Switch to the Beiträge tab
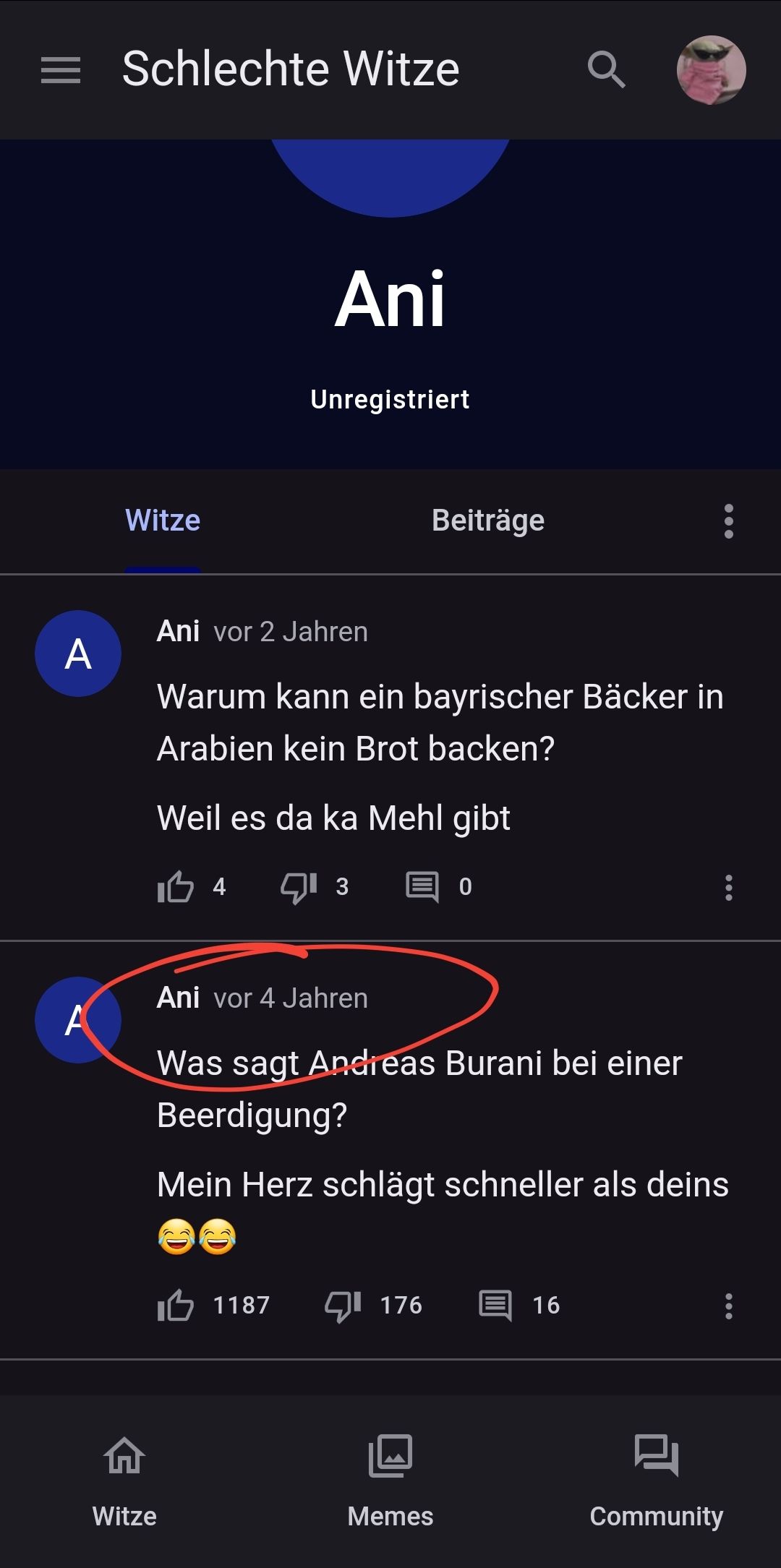This screenshot has height=1568, width=781. click(488, 520)
